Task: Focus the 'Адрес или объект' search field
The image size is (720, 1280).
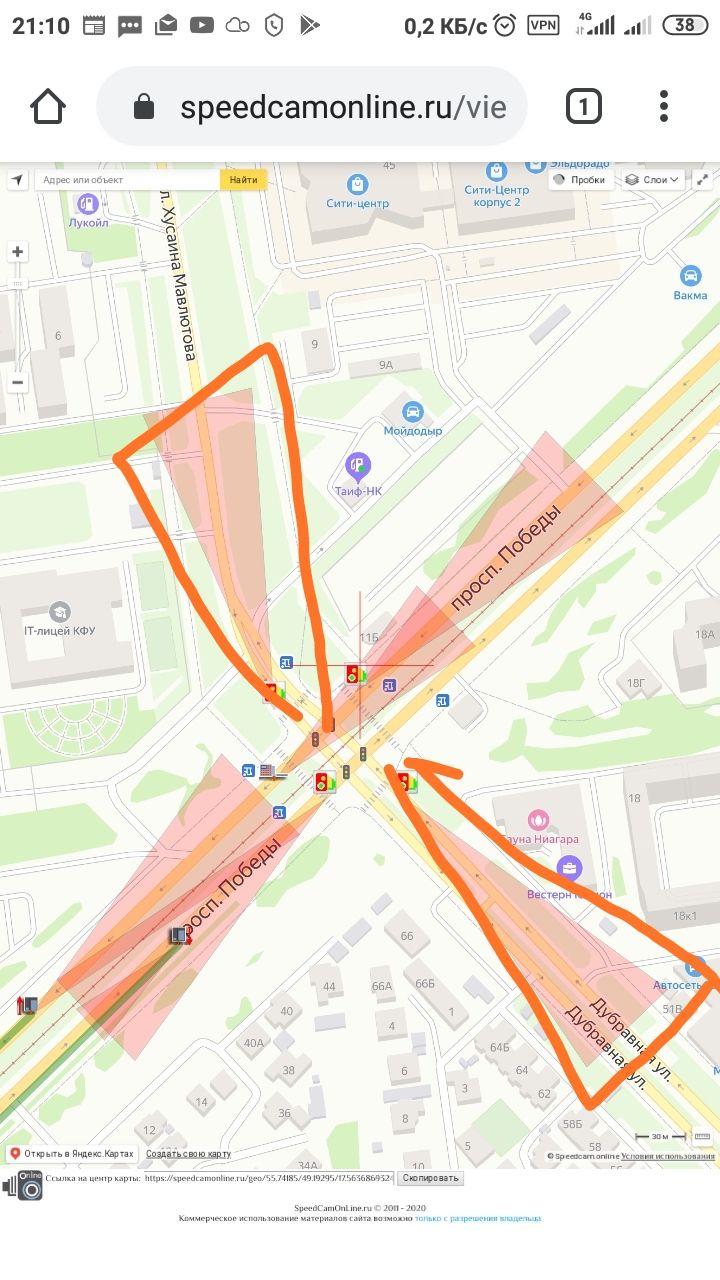Action: pyautogui.click(x=127, y=180)
